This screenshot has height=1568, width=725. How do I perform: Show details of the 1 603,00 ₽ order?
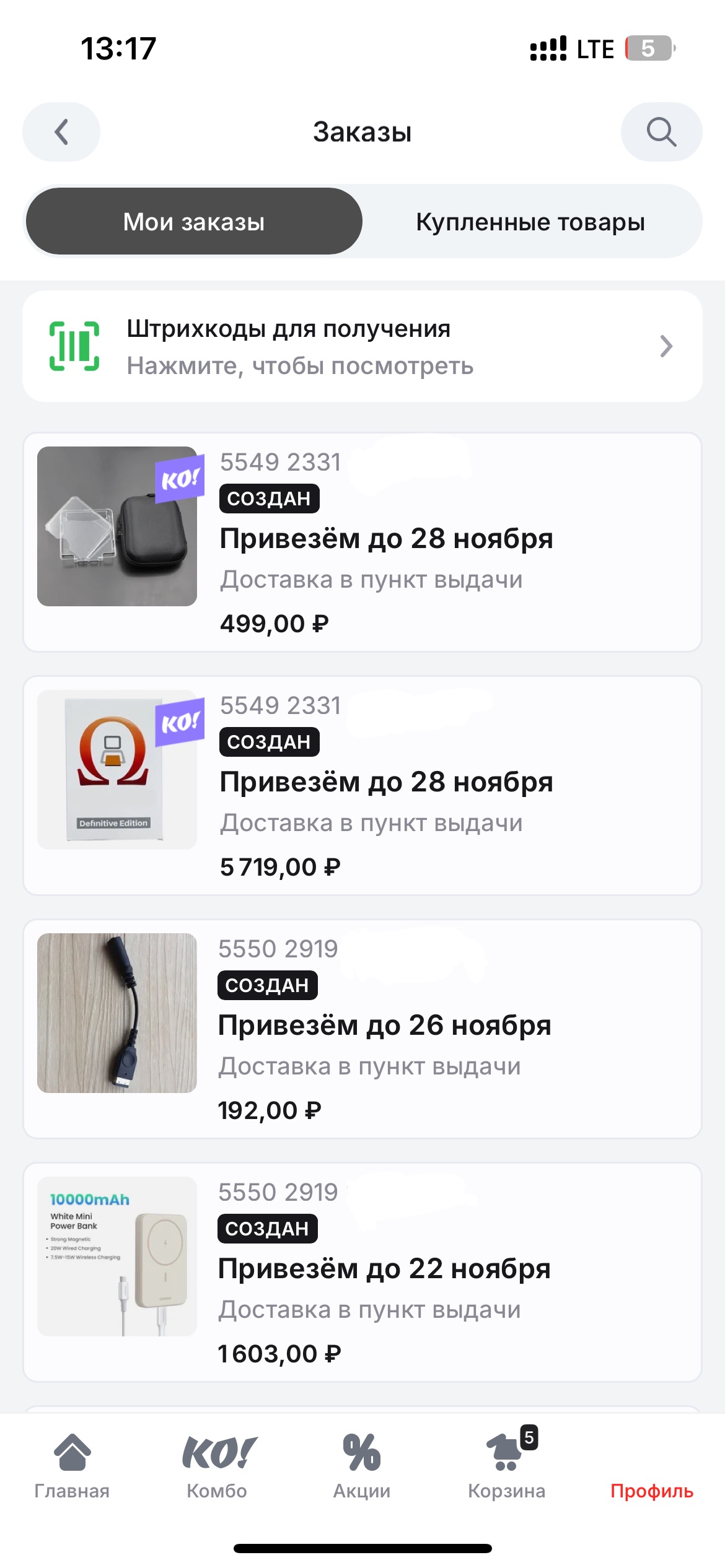pyautogui.click(x=362, y=1272)
